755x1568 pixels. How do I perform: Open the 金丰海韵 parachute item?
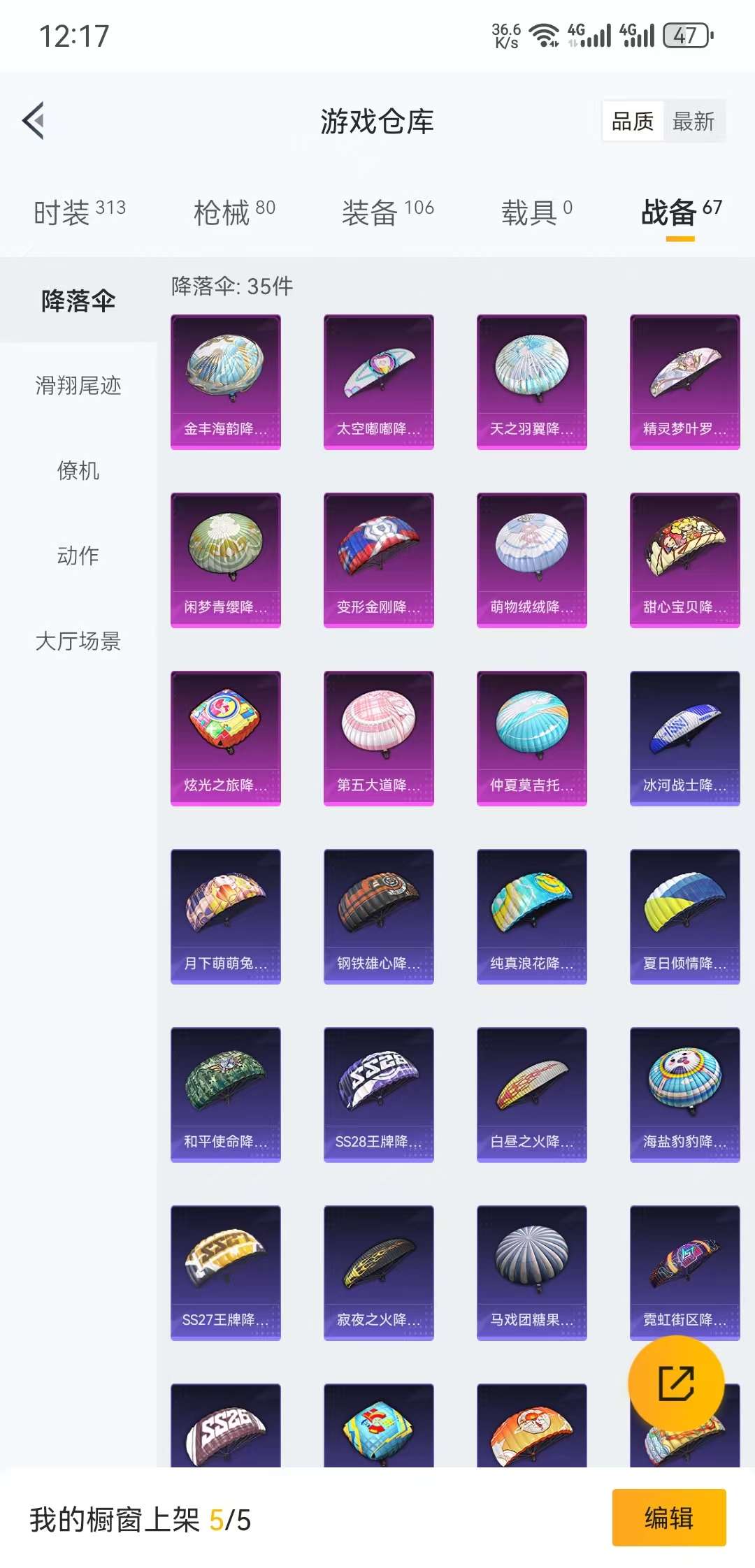[x=226, y=382]
